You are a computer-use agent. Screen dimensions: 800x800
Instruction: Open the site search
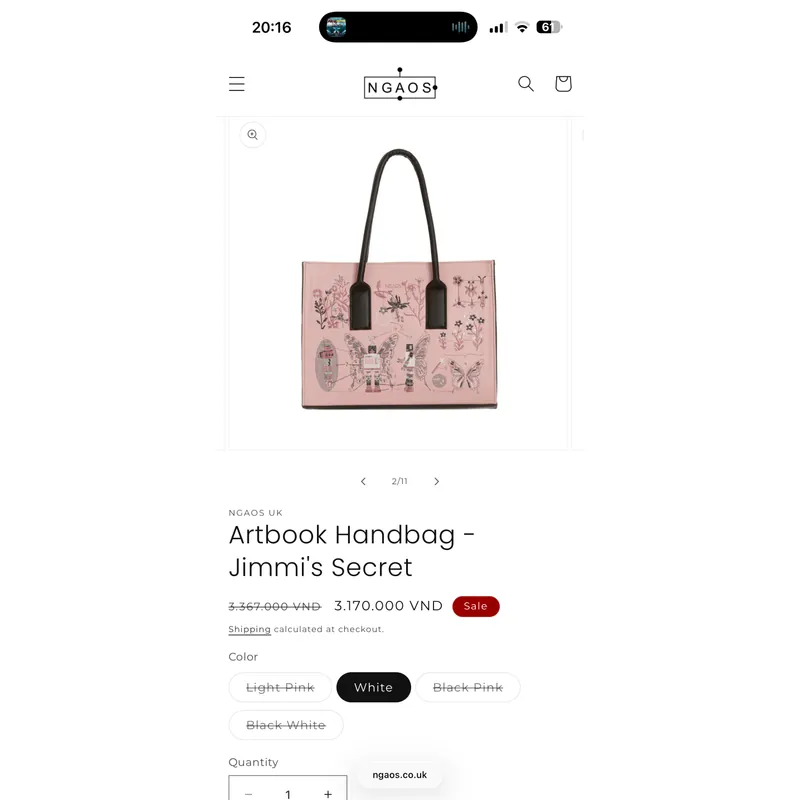click(526, 84)
